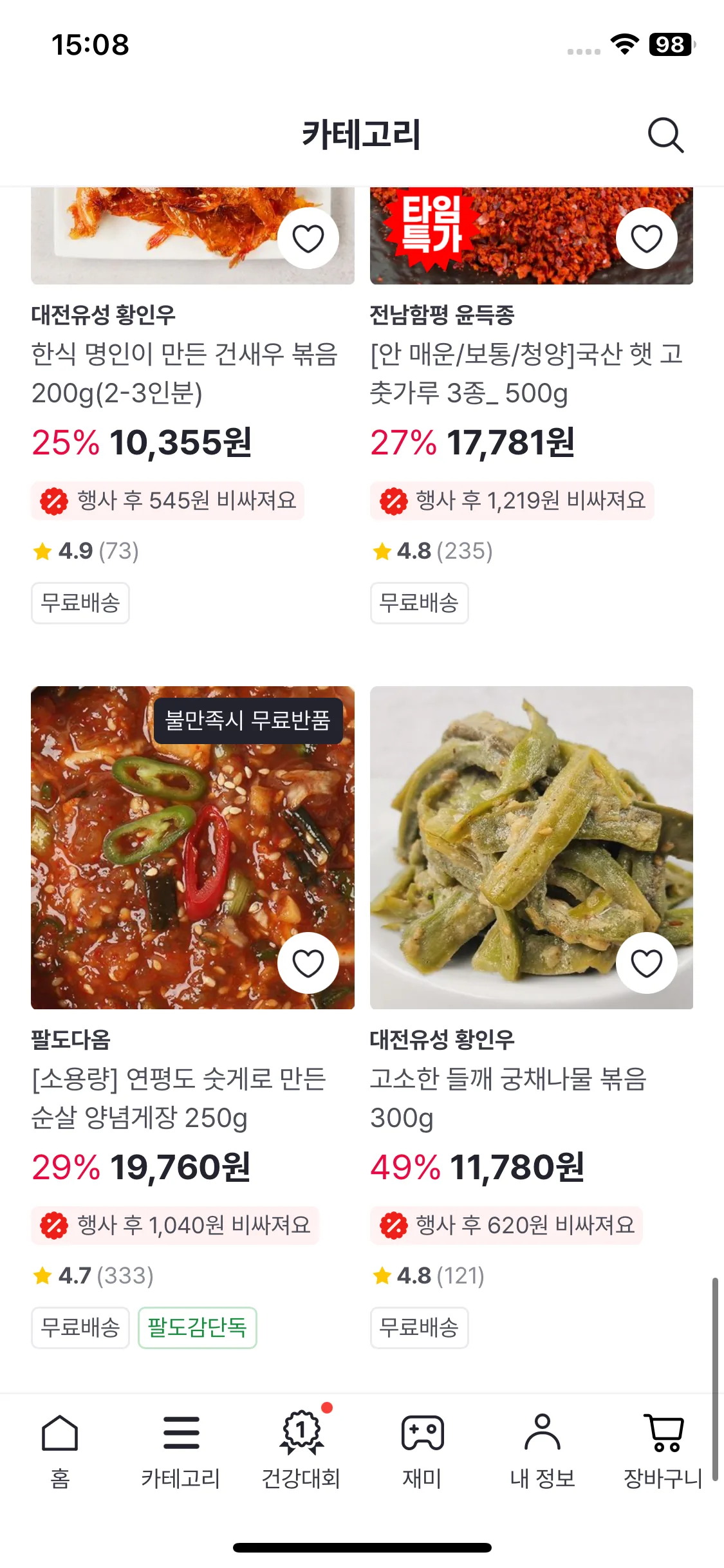Like the 건새우 볶음 200g product
The height and width of the screenshot is (1568, 724).
pos(308,239)
